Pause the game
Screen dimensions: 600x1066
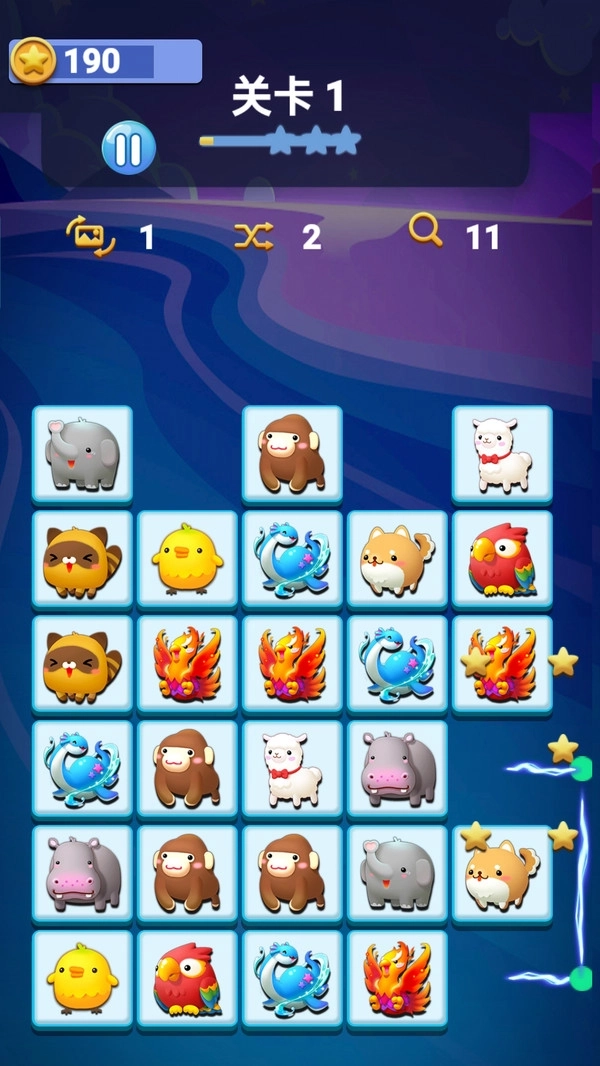(129, 148)
